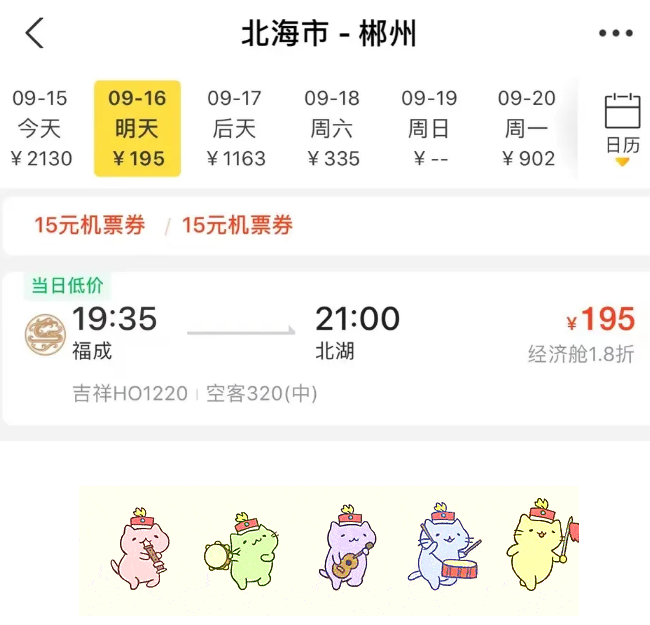Select the 09-16 明天 date
Screen dimensions: 650x625
point(138,128)
